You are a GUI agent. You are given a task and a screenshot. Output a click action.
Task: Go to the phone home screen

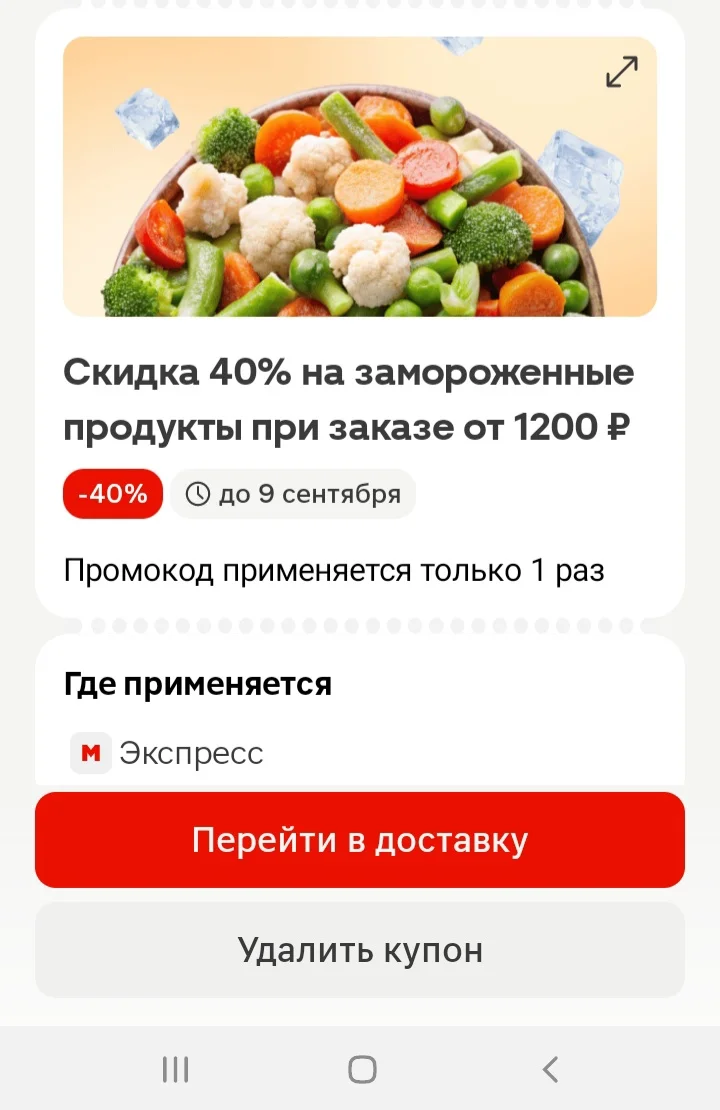click(x=362, y=1069)
